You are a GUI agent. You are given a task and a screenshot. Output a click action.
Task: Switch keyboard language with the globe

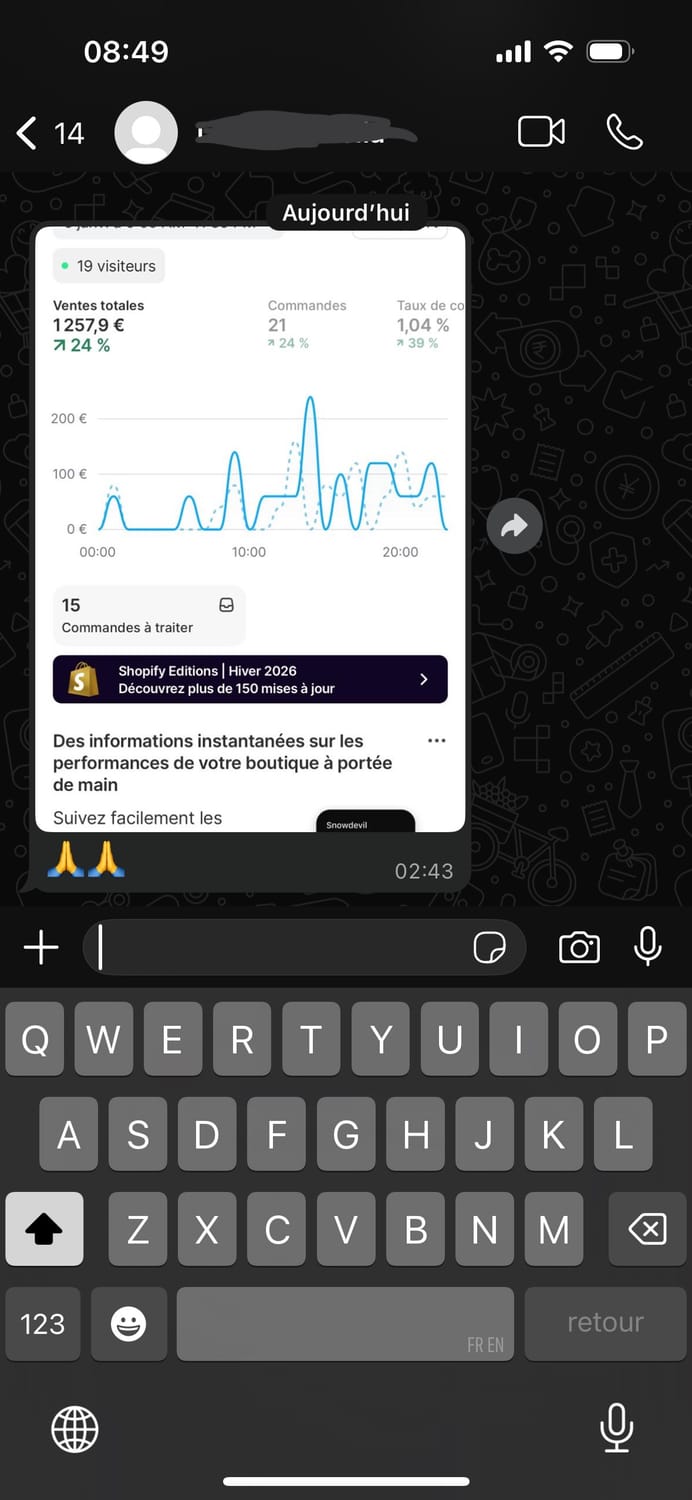tap(75, 1428)
